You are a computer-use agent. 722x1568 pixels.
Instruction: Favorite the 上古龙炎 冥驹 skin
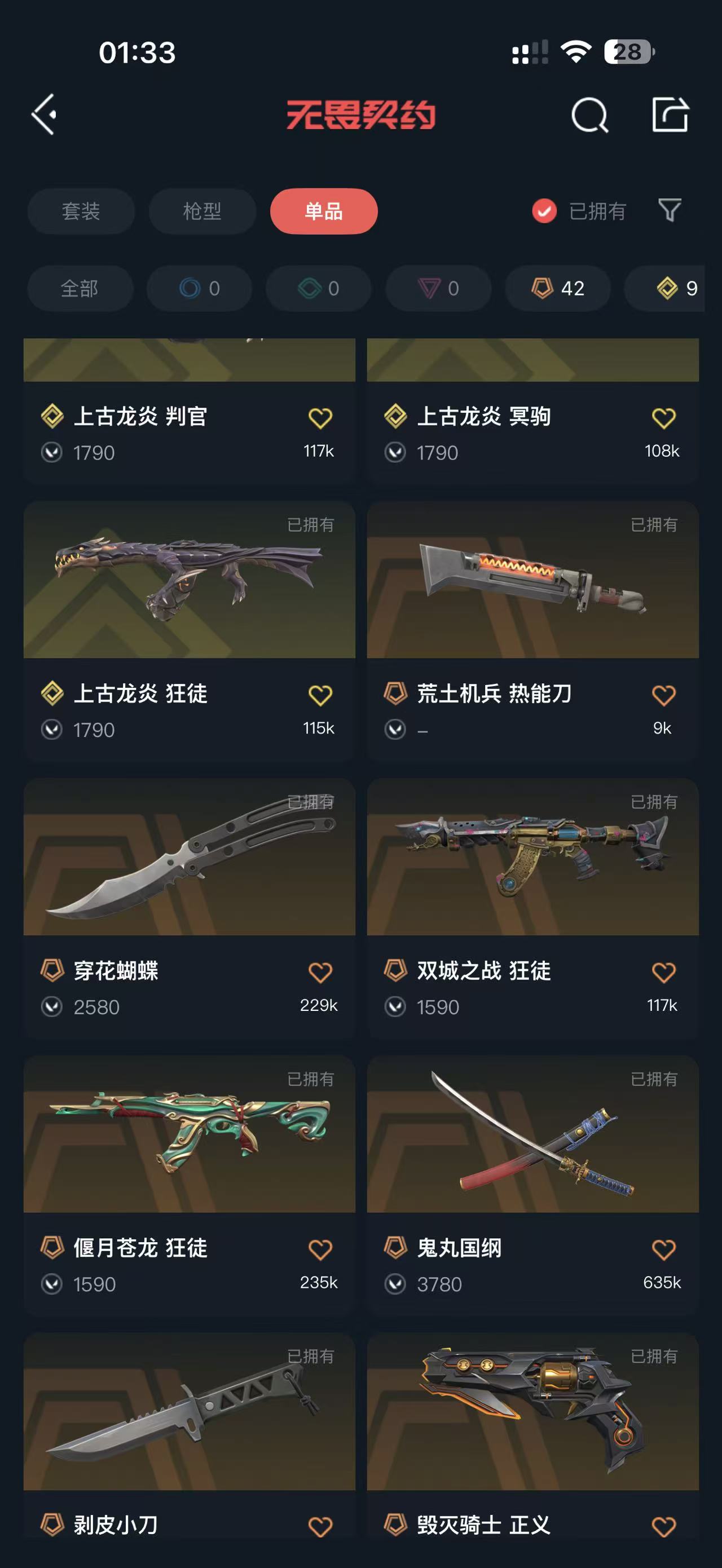pyautogui.click(x=663, y=418)
